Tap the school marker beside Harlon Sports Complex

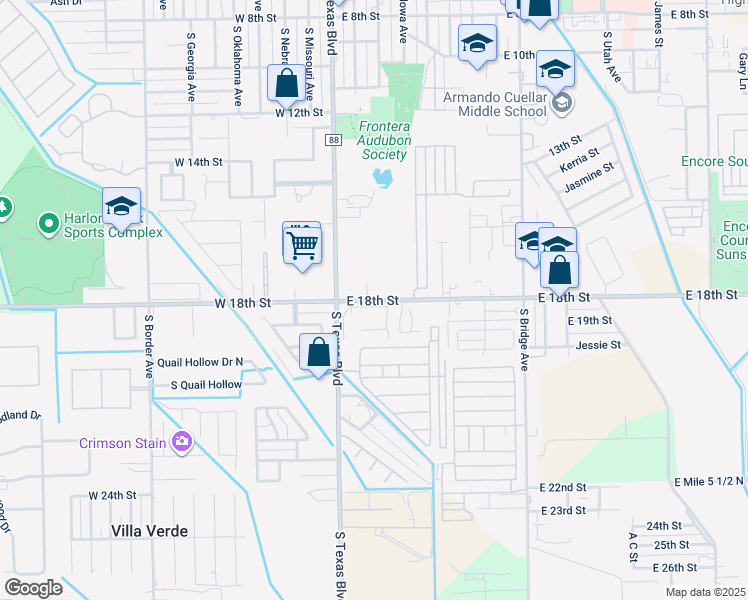pos(122,208)
